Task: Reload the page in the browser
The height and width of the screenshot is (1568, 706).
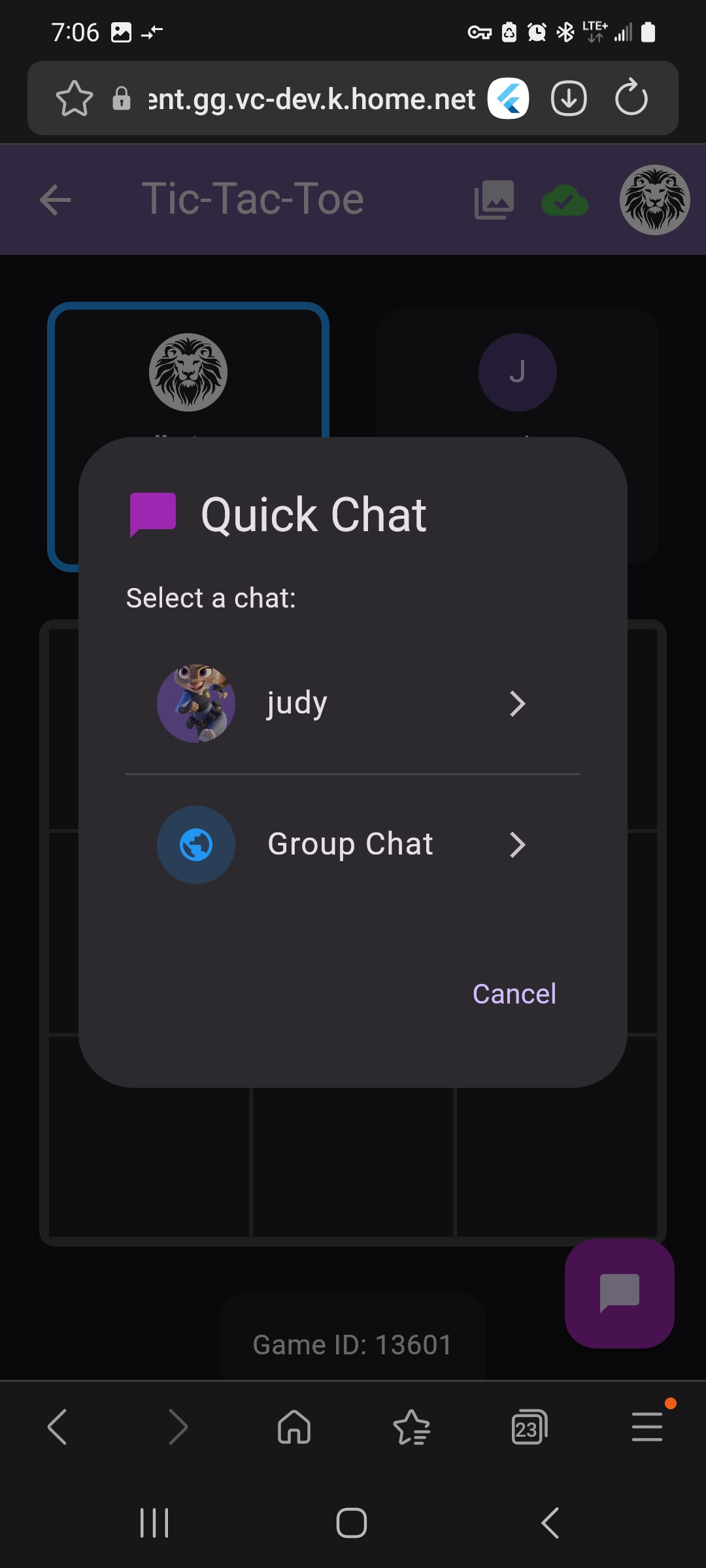Action: coord(631,99)
